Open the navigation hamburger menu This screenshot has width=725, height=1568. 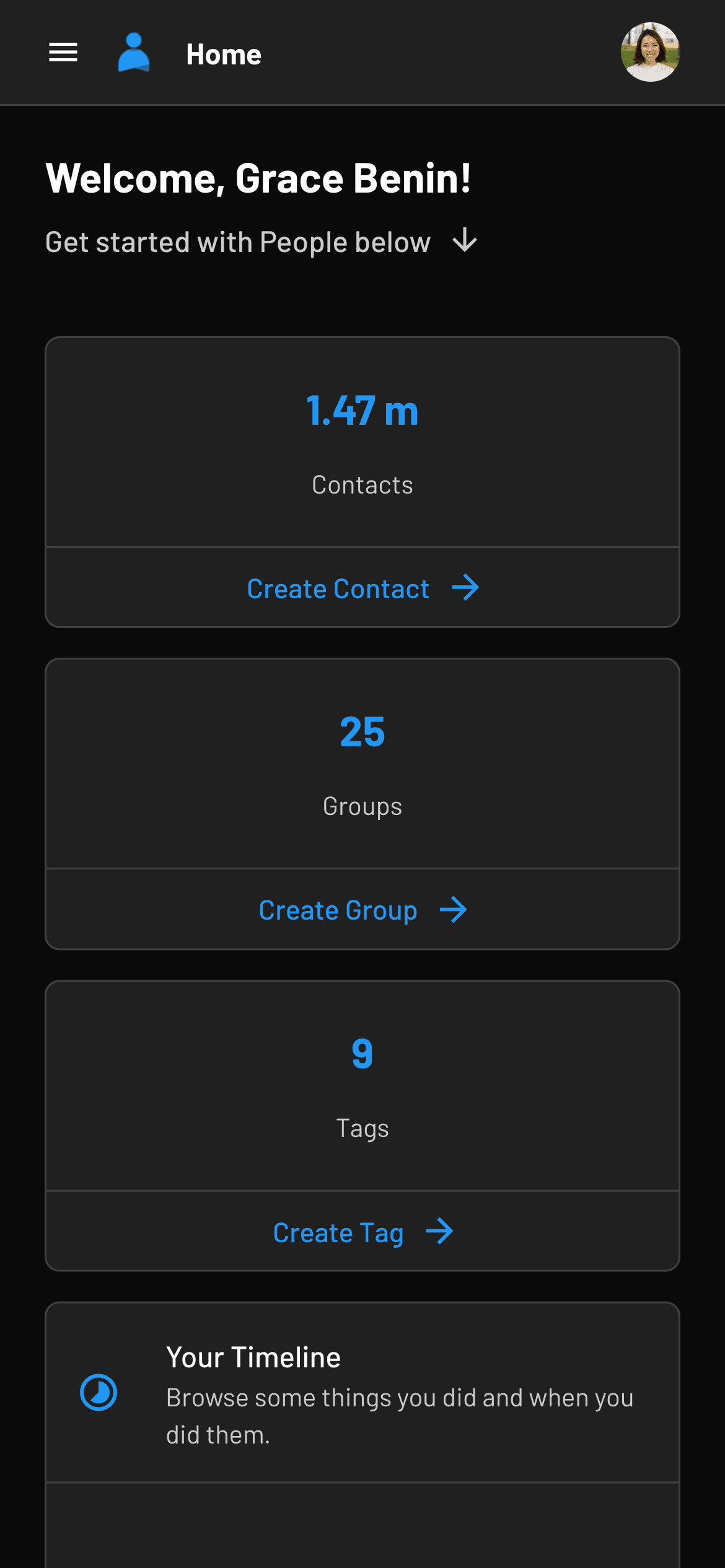pos(63,53)
